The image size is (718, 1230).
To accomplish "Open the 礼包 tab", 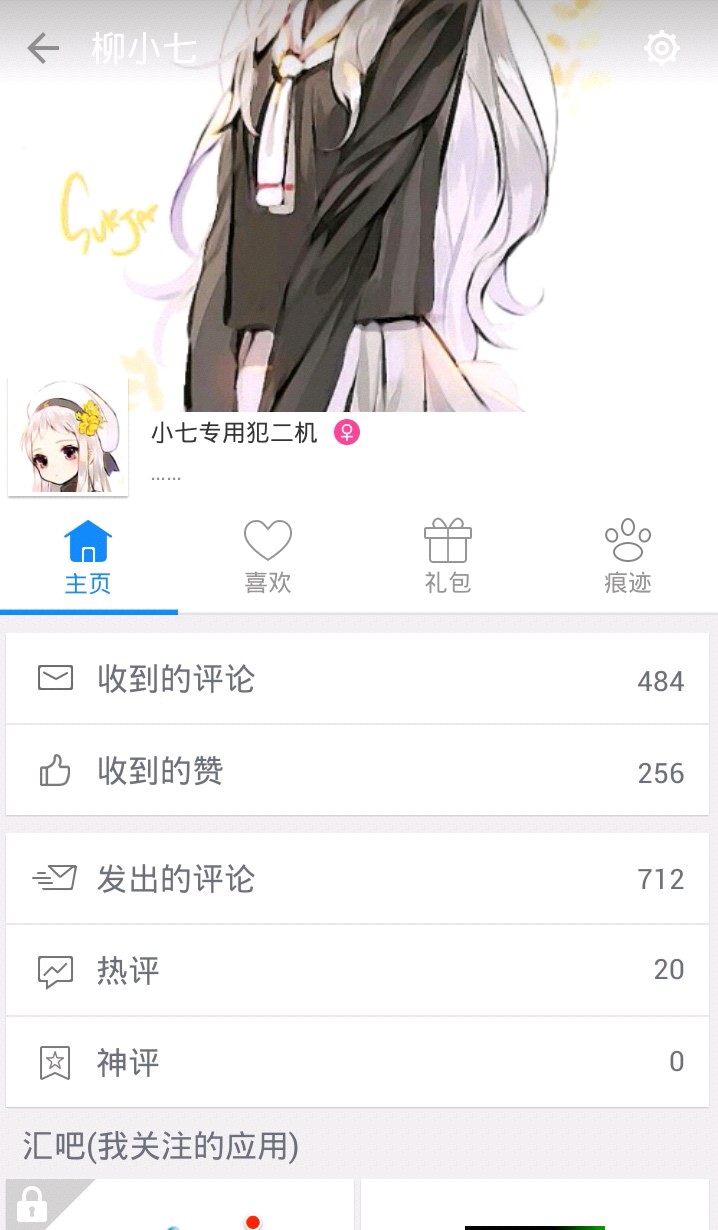I will click(x=448, y=558).
